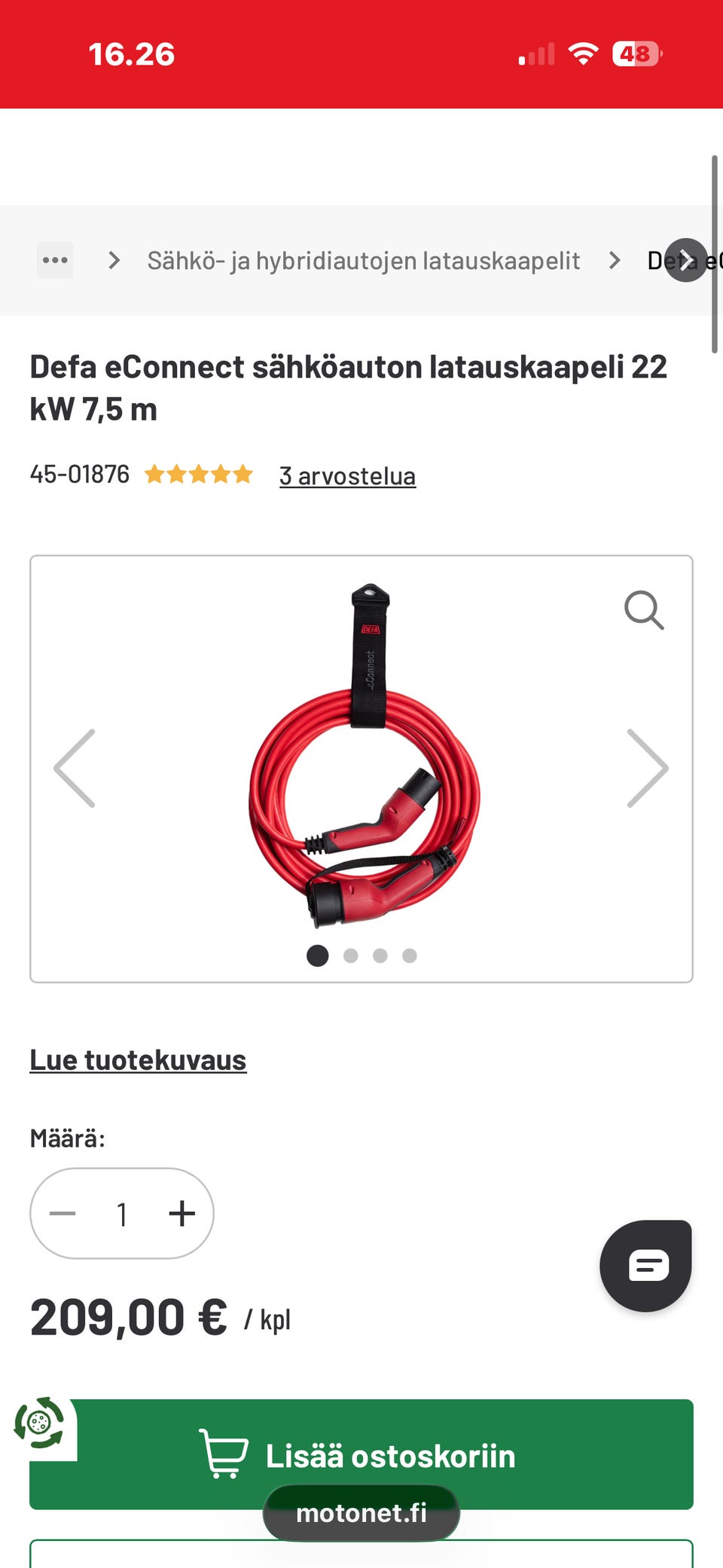Show the next product image
Screen dimensions: 723x1568
click(648, 769)
